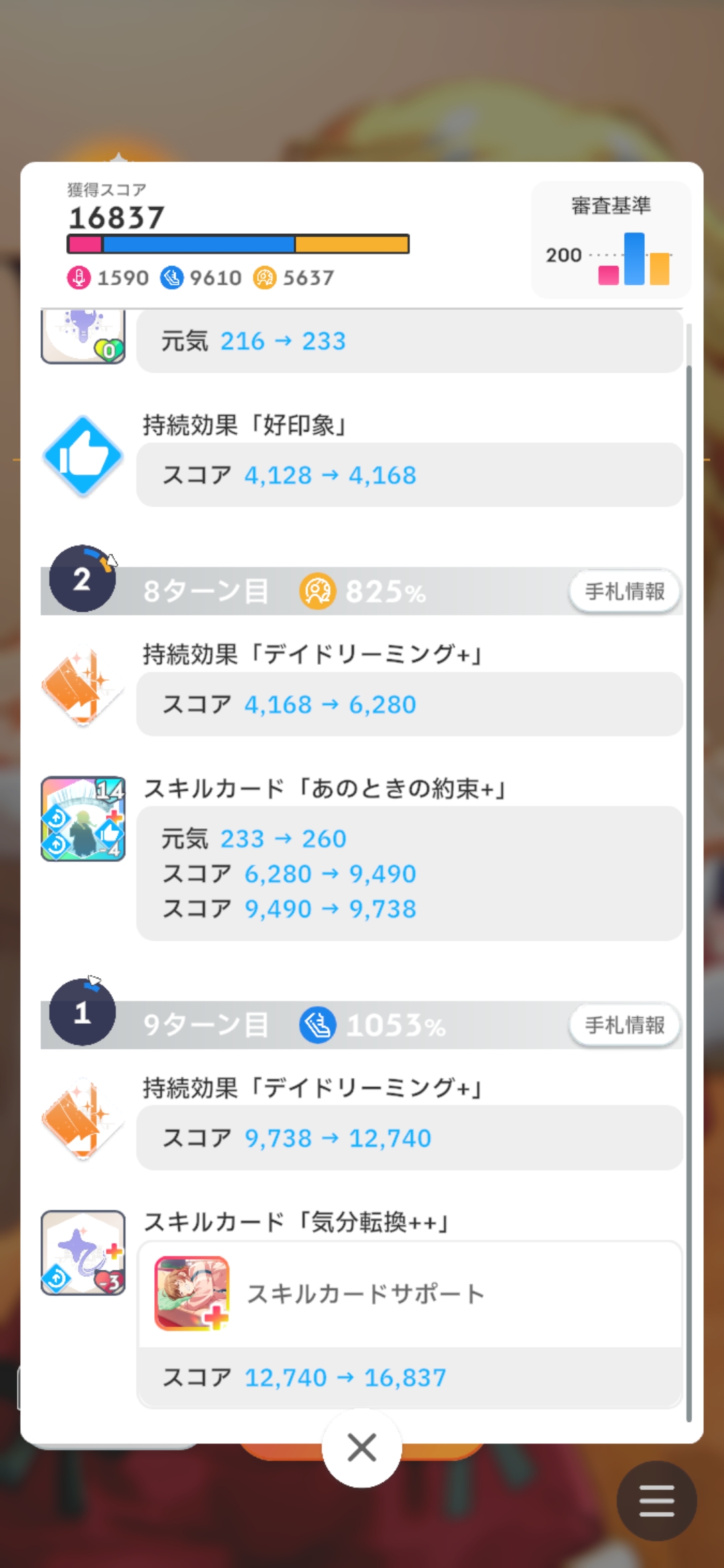The width and height of the screenshot is (724, 1568).
Task: Open 手札情報 for the 8th turn
Action: click(624, 592)
